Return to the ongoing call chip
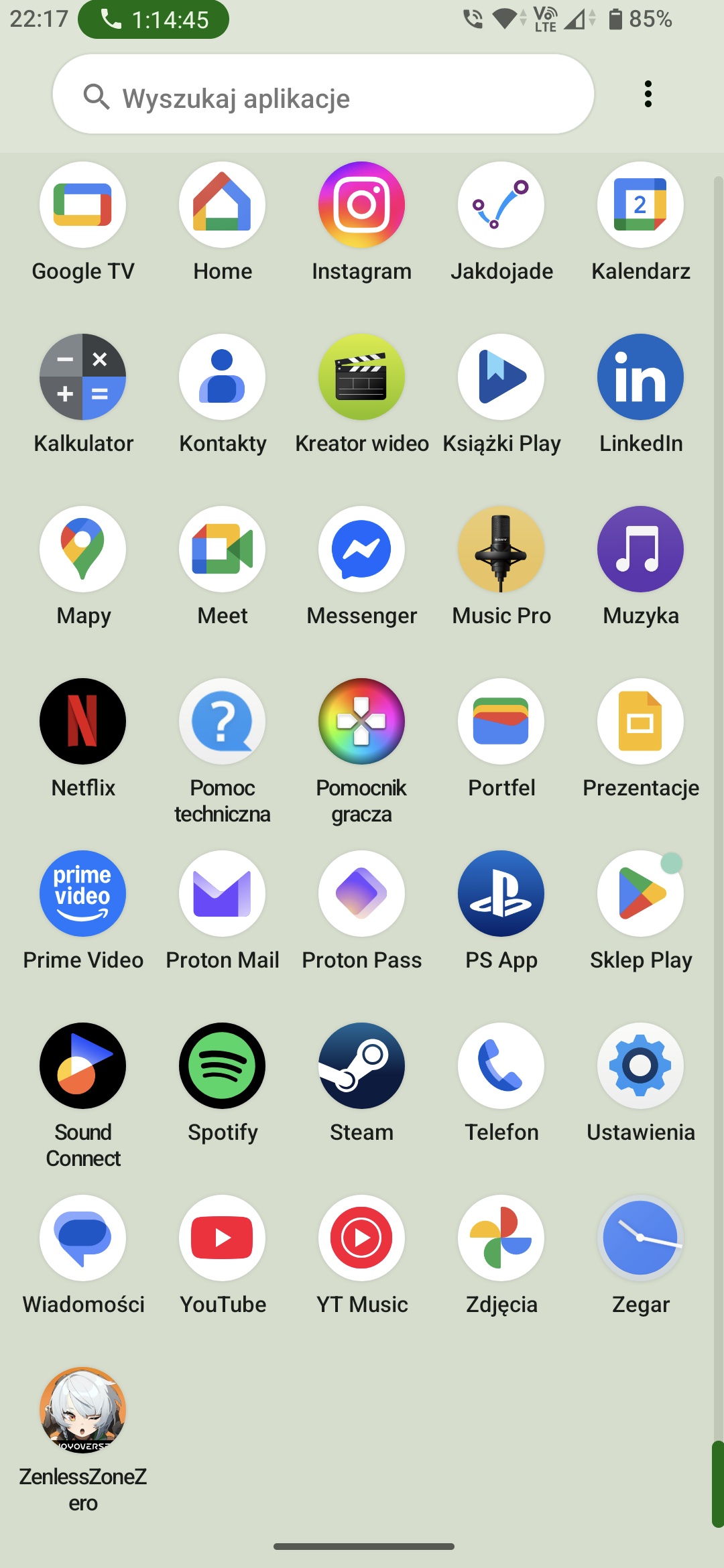Image resolution: width=724 pixels, height=1568 pixels. (x=154, y=19)
